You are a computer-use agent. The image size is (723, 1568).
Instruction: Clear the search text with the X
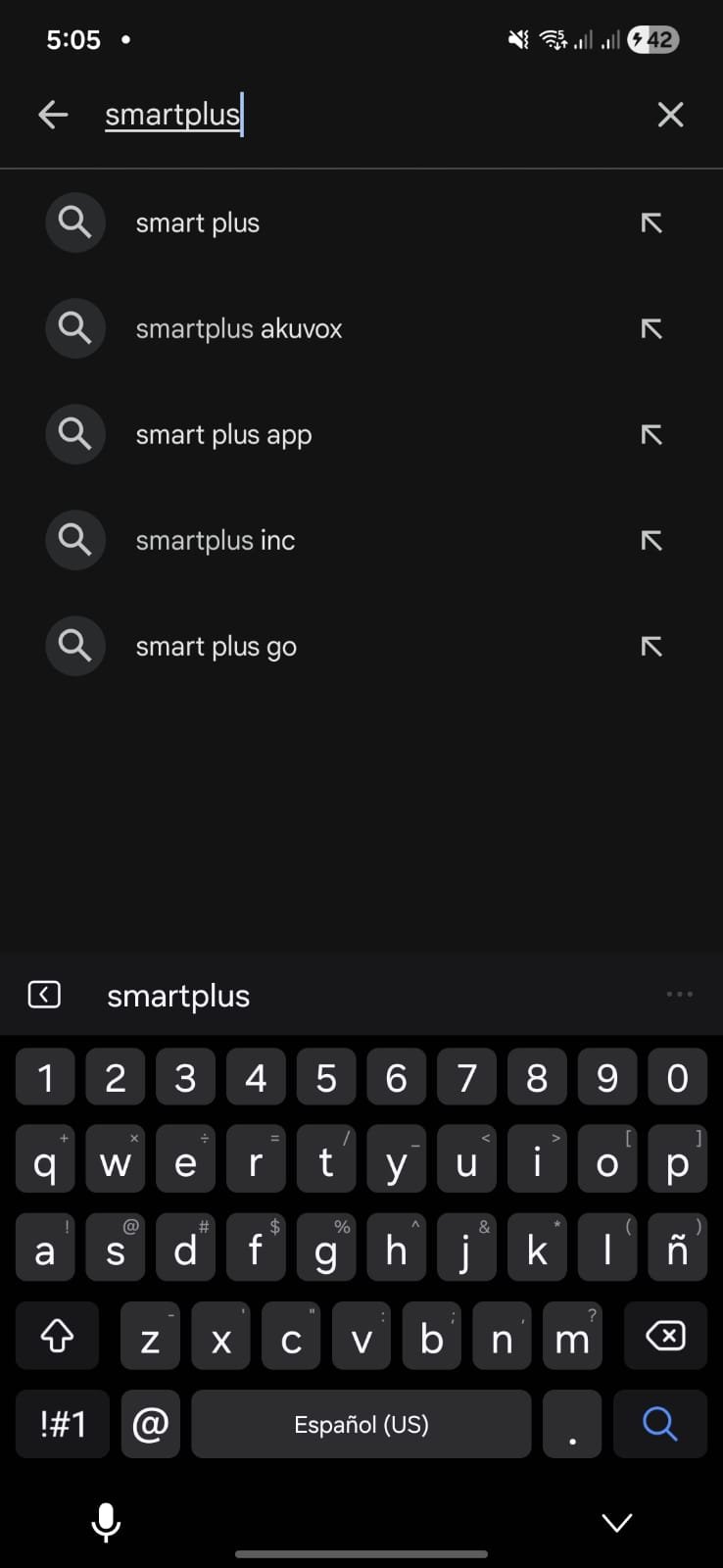pos(670,115)
